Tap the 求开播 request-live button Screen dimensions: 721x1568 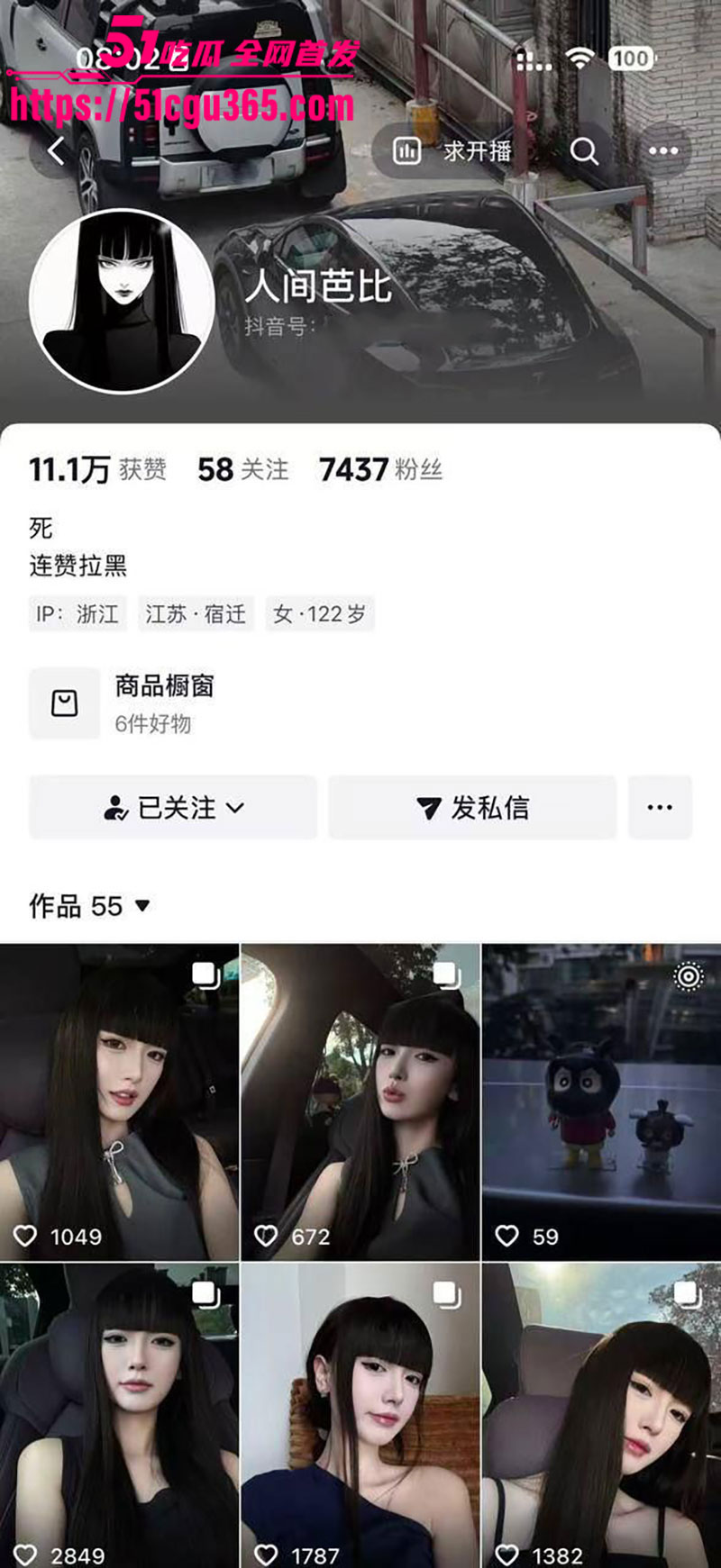click(453, 150)
